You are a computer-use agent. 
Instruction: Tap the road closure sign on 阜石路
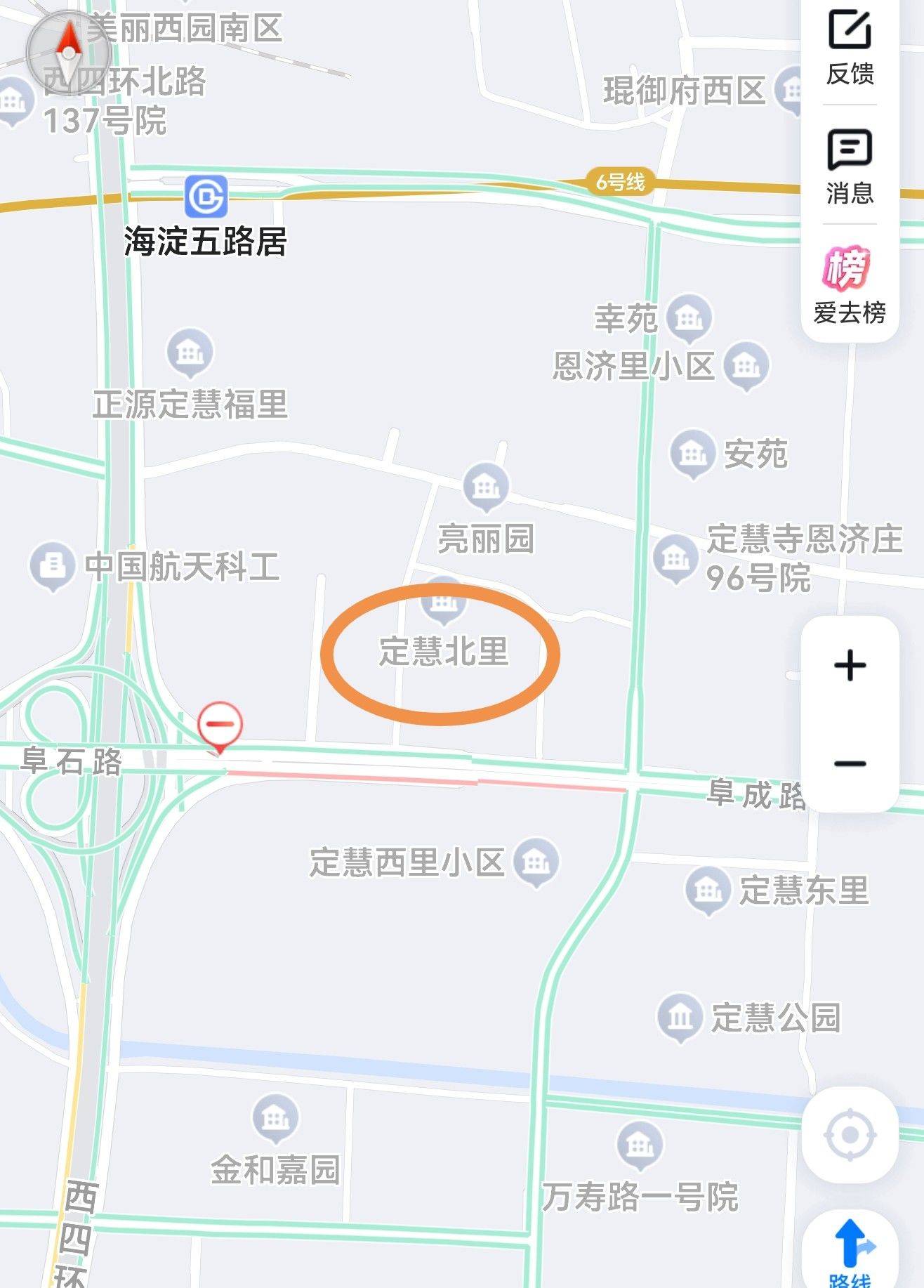click(220, 725)
